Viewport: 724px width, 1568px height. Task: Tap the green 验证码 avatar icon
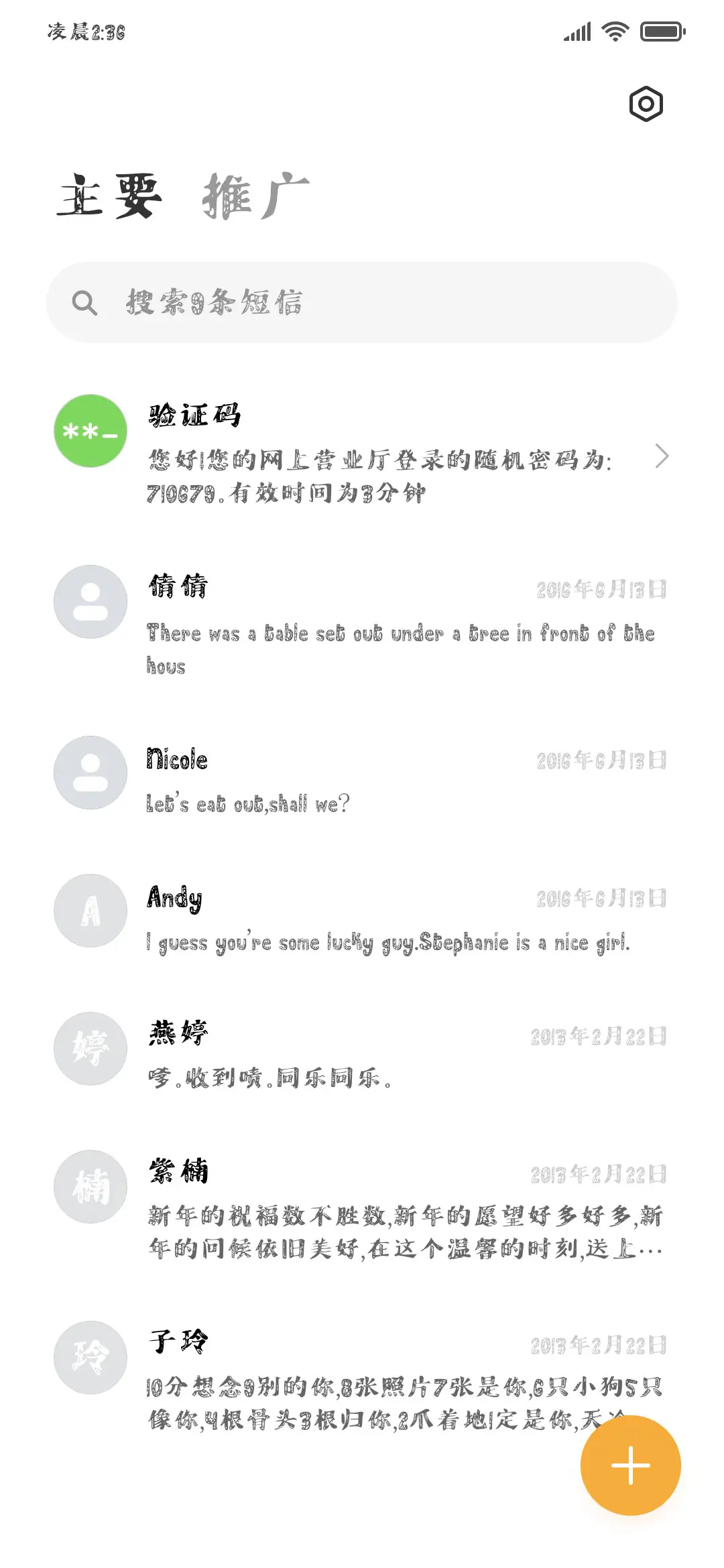[90, 433]
